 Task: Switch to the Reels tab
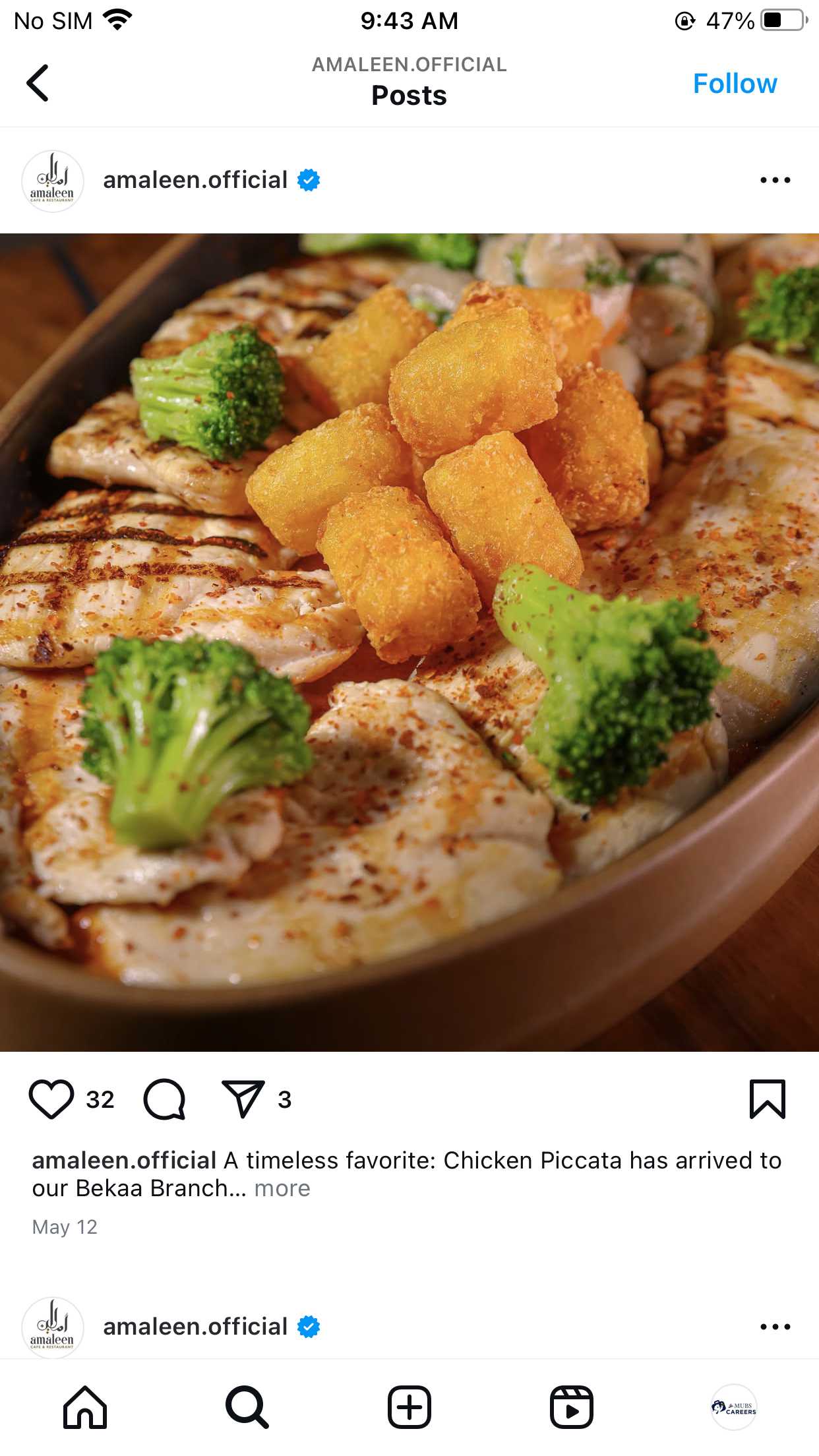(x=572, y=1407)
